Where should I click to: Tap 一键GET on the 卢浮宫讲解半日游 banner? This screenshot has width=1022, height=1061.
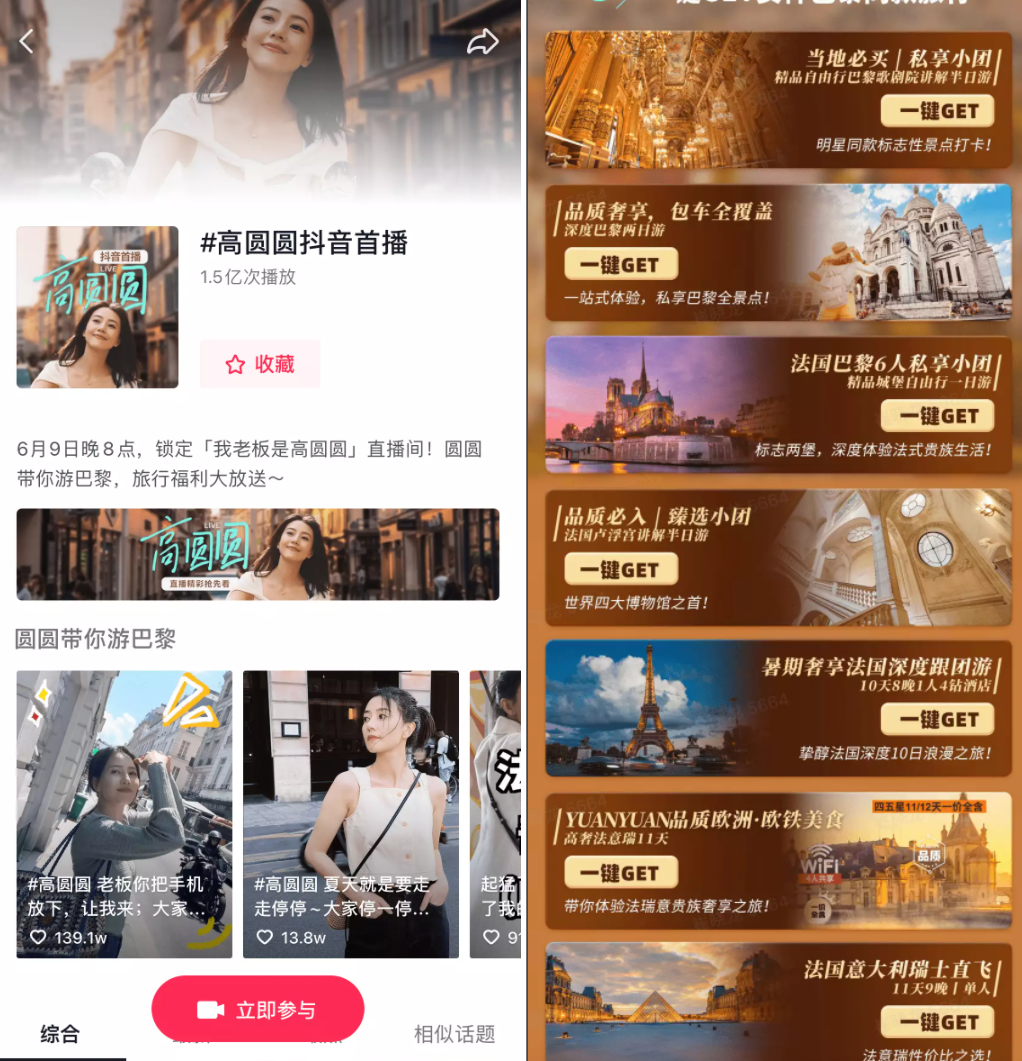(621, 569)
